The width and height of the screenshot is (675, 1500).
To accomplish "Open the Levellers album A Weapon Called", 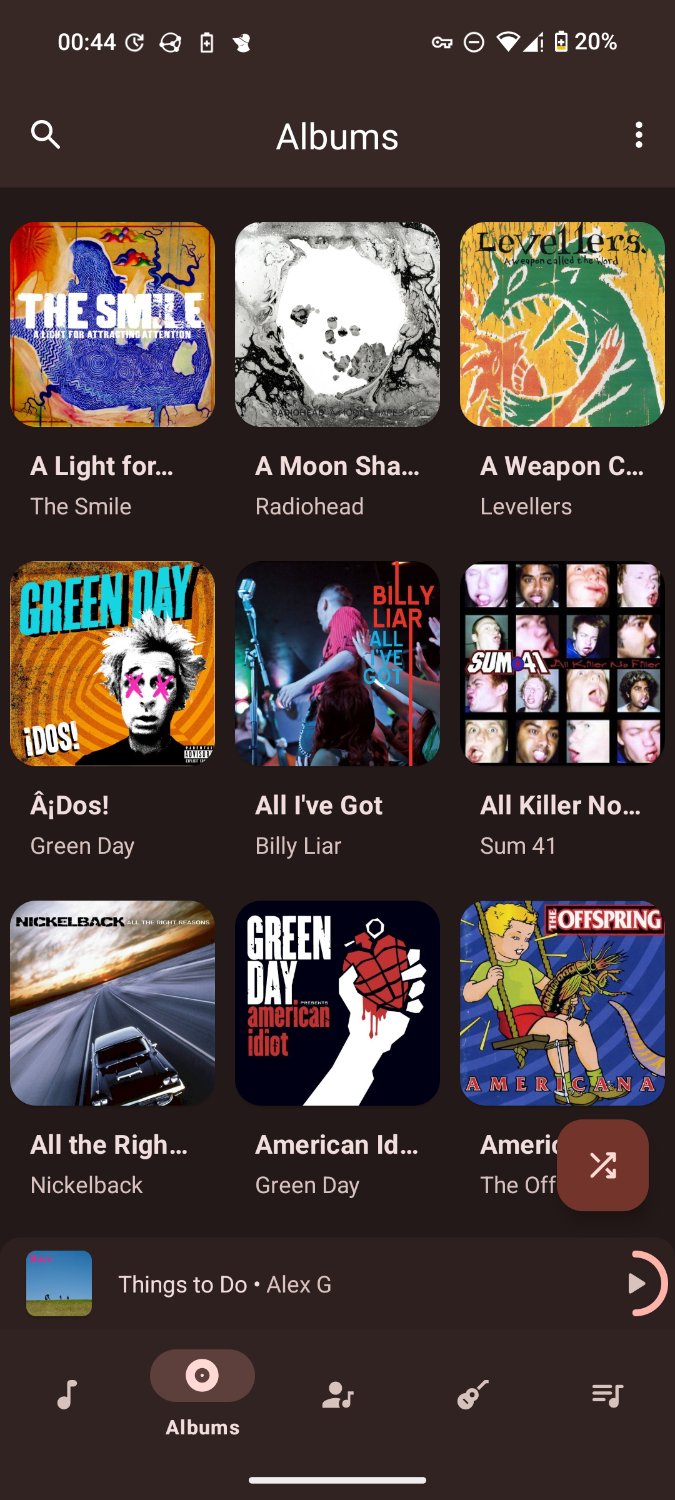I will coord(562,325).
